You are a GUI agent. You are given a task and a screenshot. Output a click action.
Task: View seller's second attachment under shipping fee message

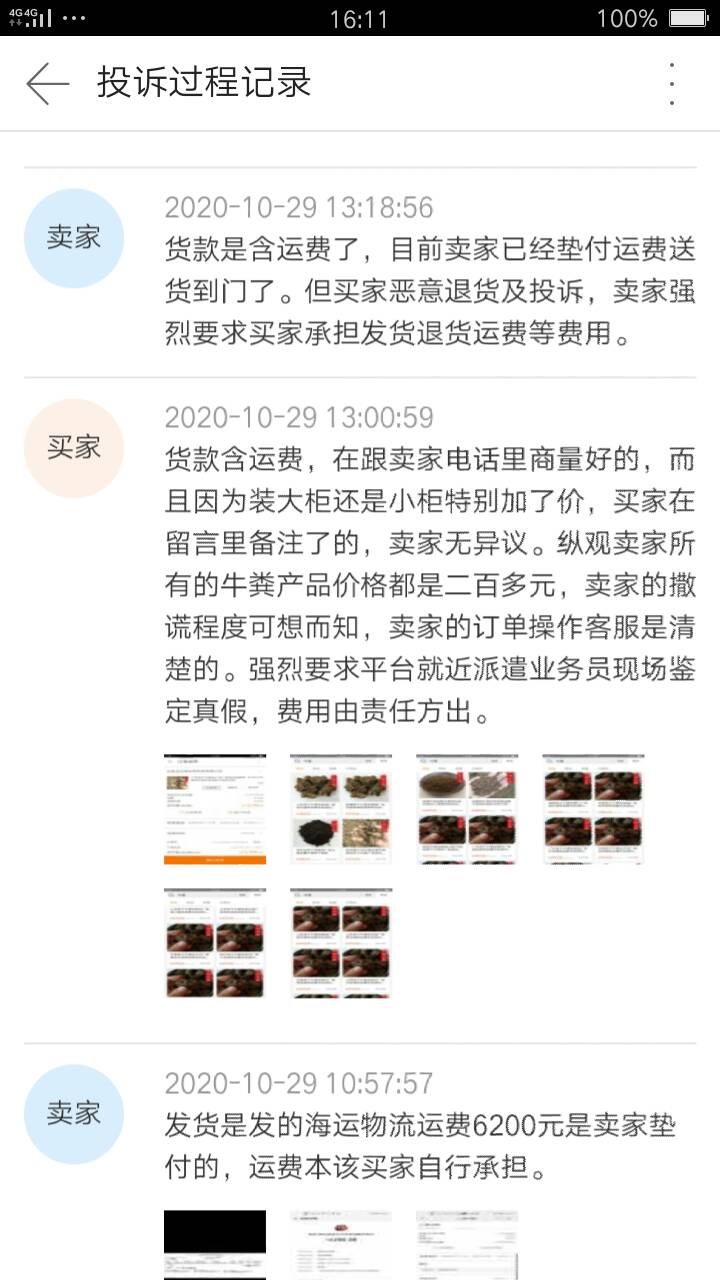tap(341, 1245)
